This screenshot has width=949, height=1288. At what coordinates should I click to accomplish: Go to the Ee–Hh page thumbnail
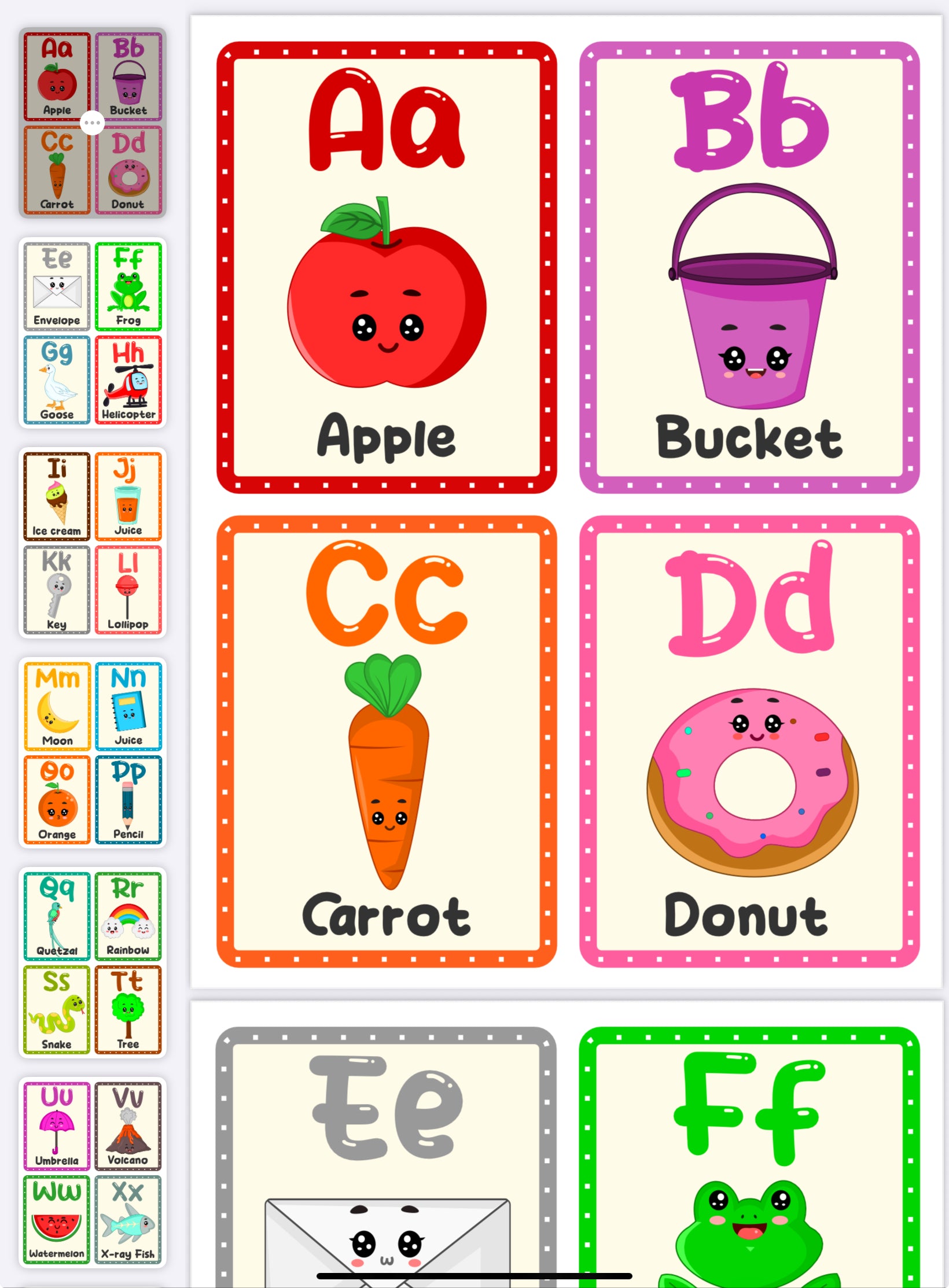tap(93, 333)
